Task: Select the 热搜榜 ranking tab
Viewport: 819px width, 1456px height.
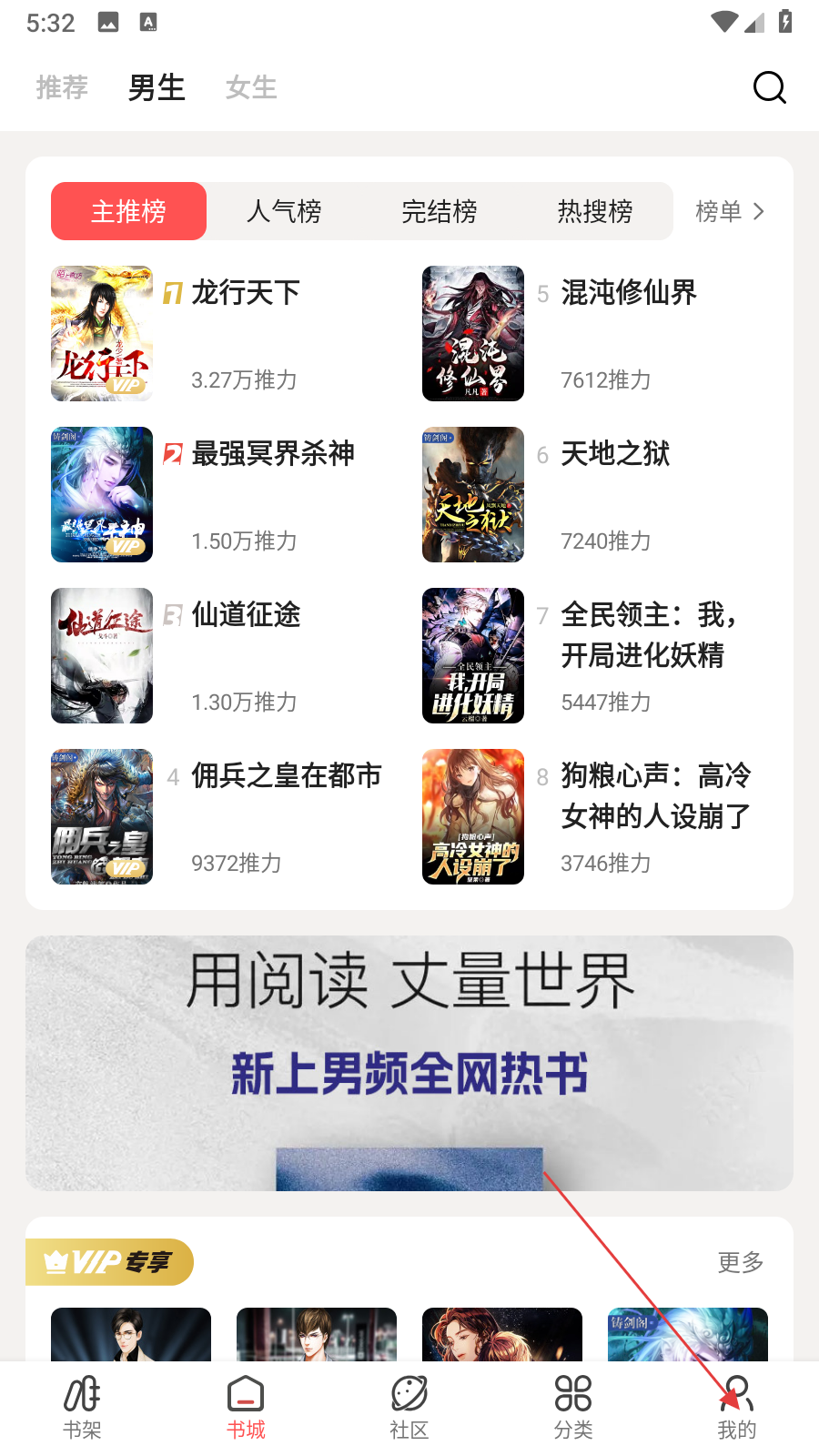Action: (595, 211)
